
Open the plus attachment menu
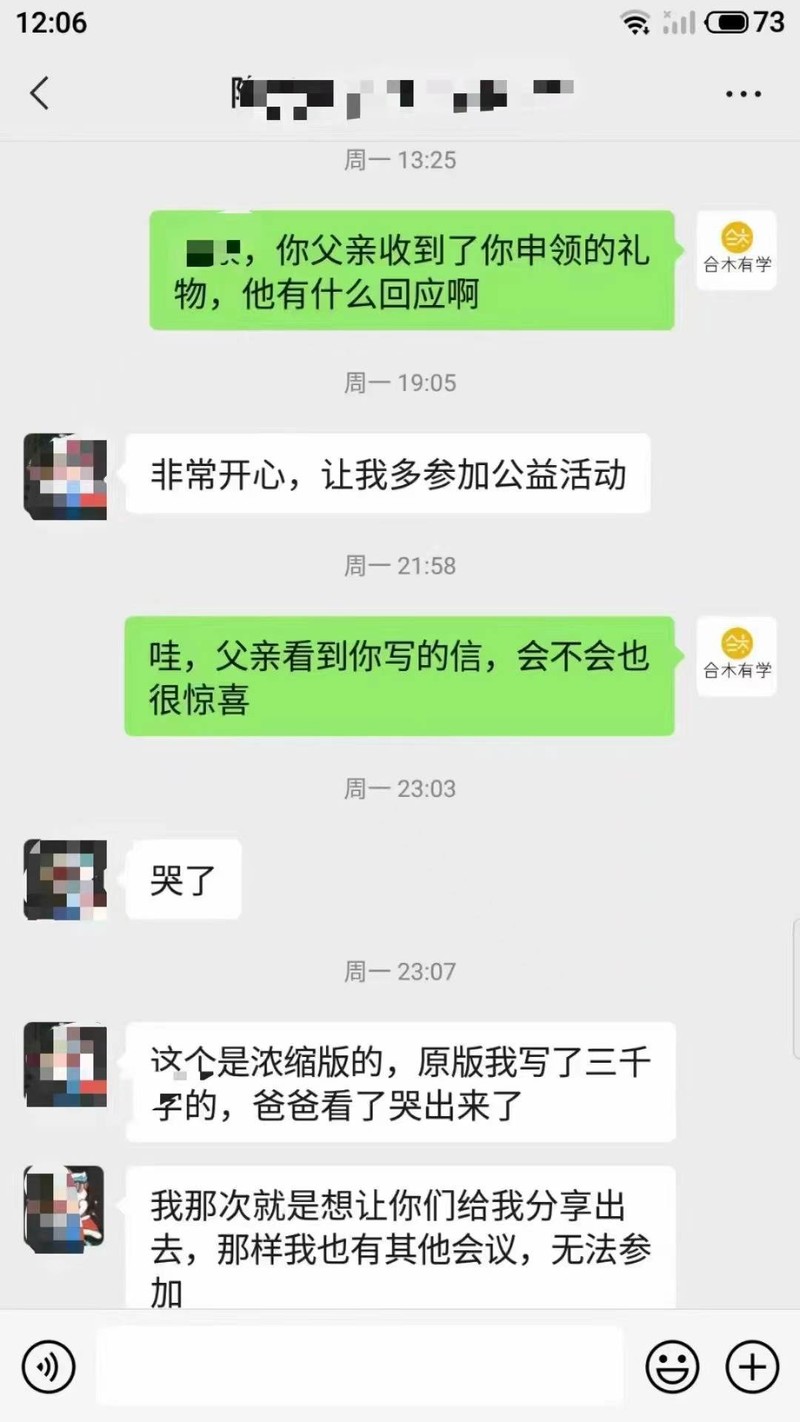[751, 1365]
